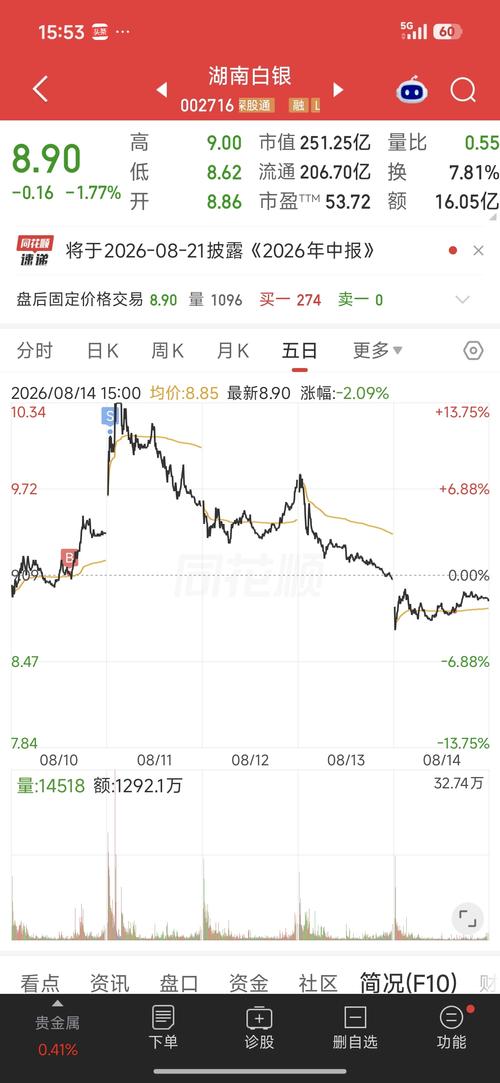Screen dimensions: 500x1083
Task: Remove stock via 删自选
Action: pyautogui.click(x=355, y=1028)
